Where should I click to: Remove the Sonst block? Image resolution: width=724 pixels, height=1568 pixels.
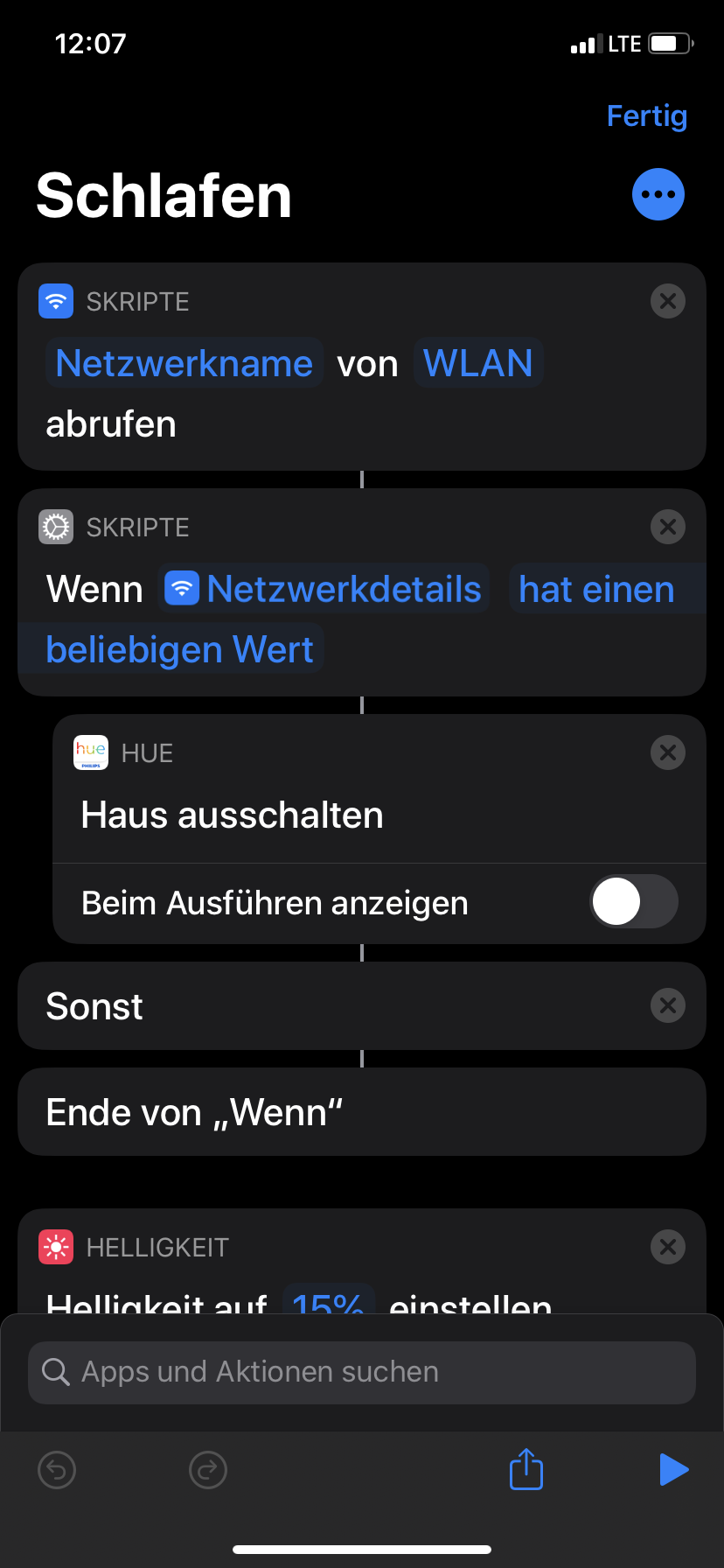tap(668, 1005)
